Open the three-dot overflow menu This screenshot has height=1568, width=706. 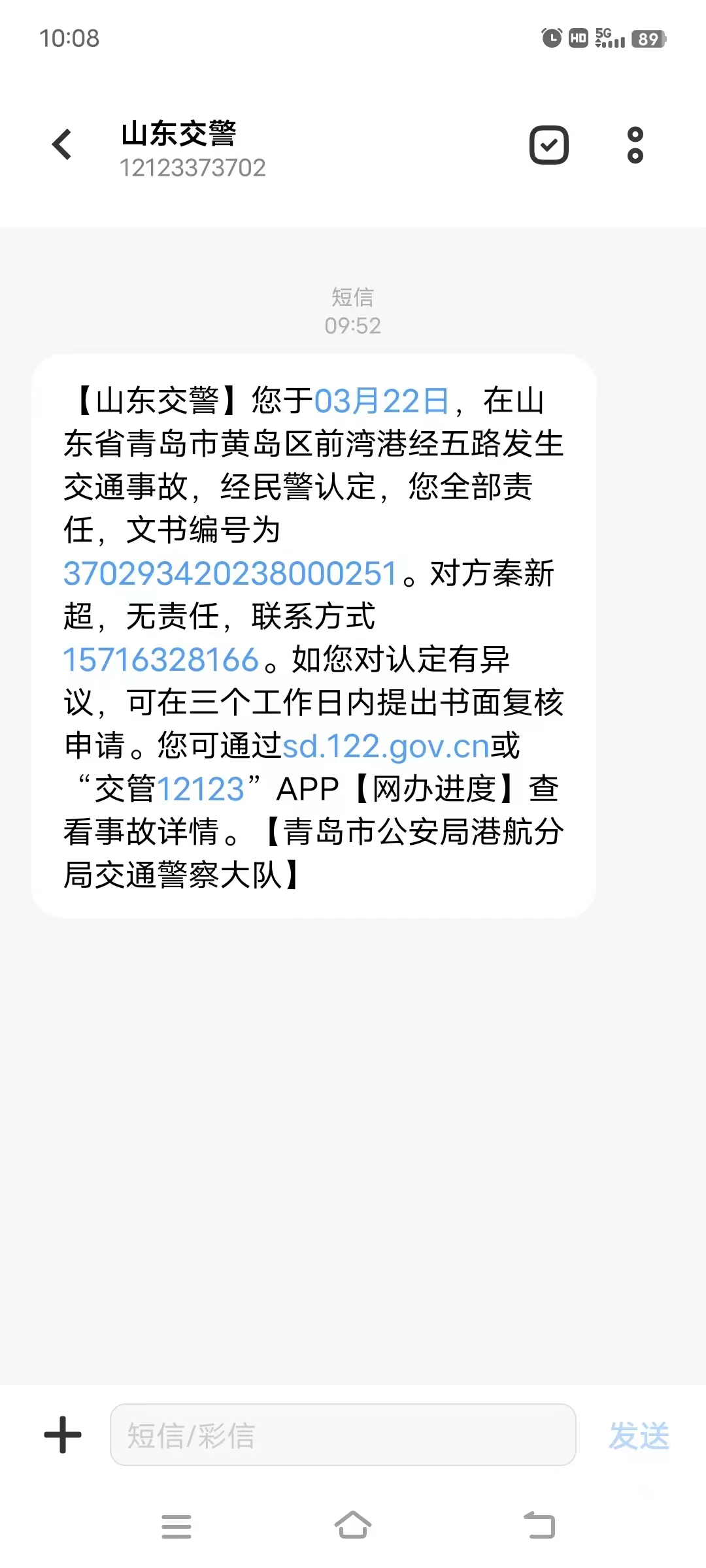635,144
